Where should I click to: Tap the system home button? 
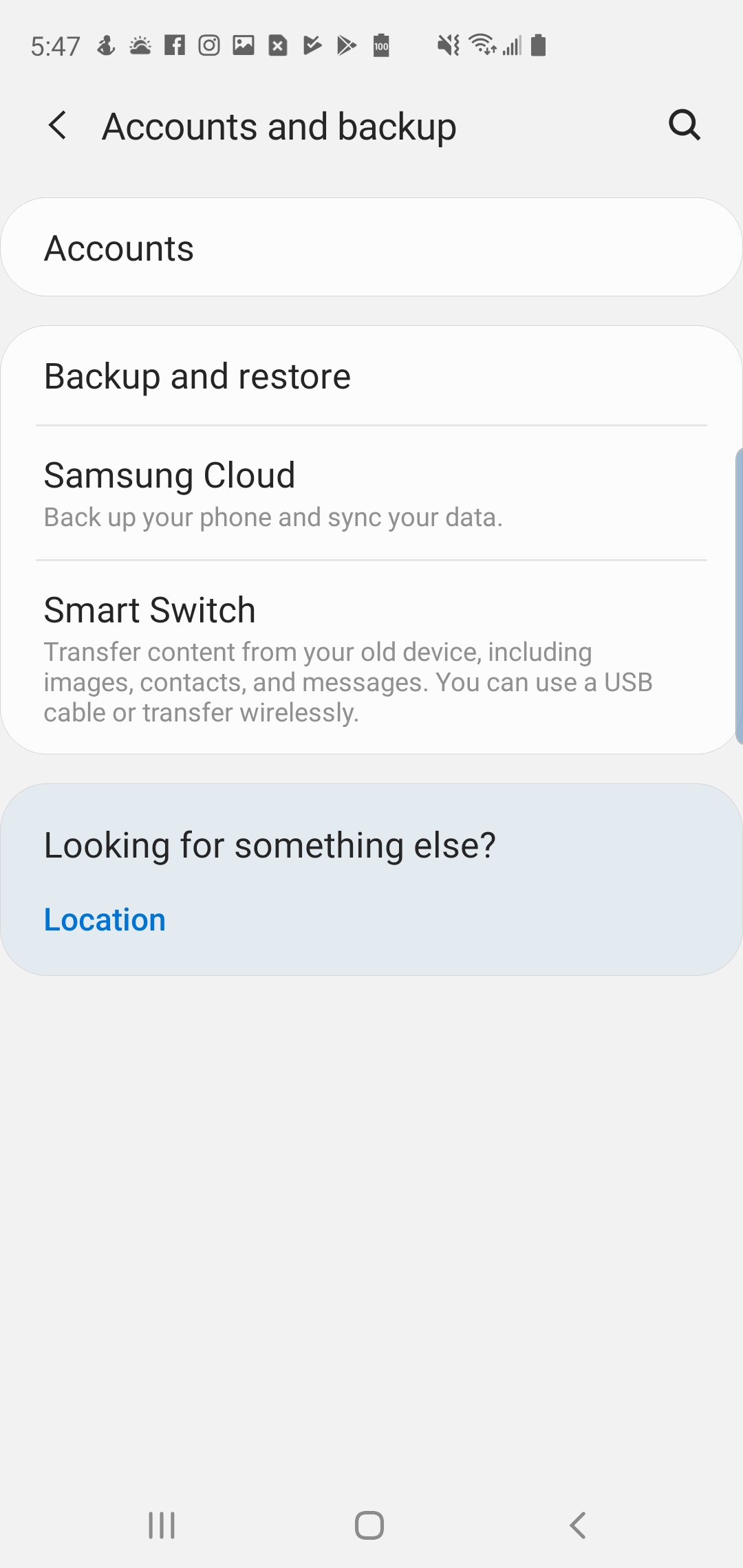(369, 1525)
